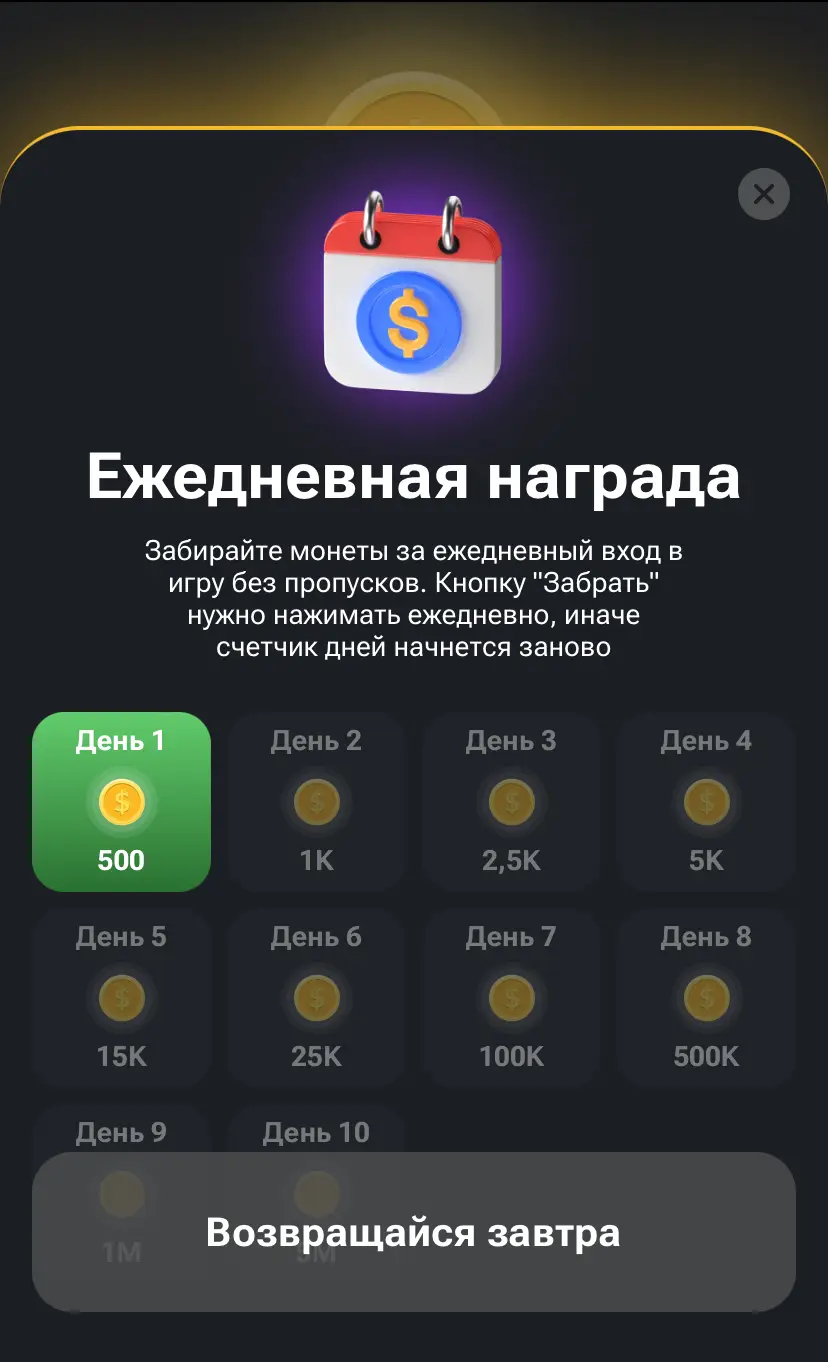This screenshot has width=828, height=1362.
Task: Click the coin icon on День 1 card
Action: click(122, 801)
